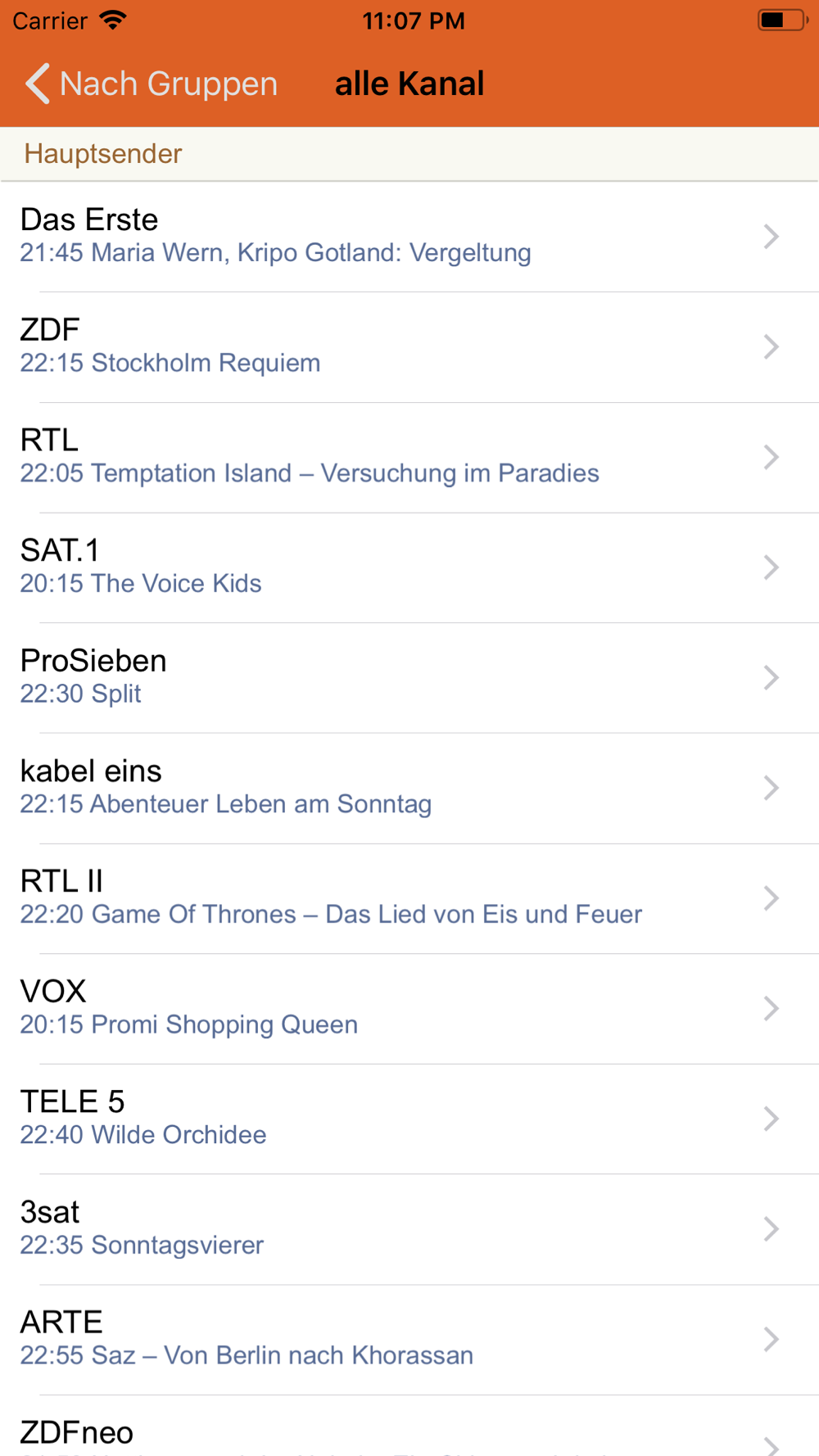Open ZDFneo channel row

coord(409,1426)
